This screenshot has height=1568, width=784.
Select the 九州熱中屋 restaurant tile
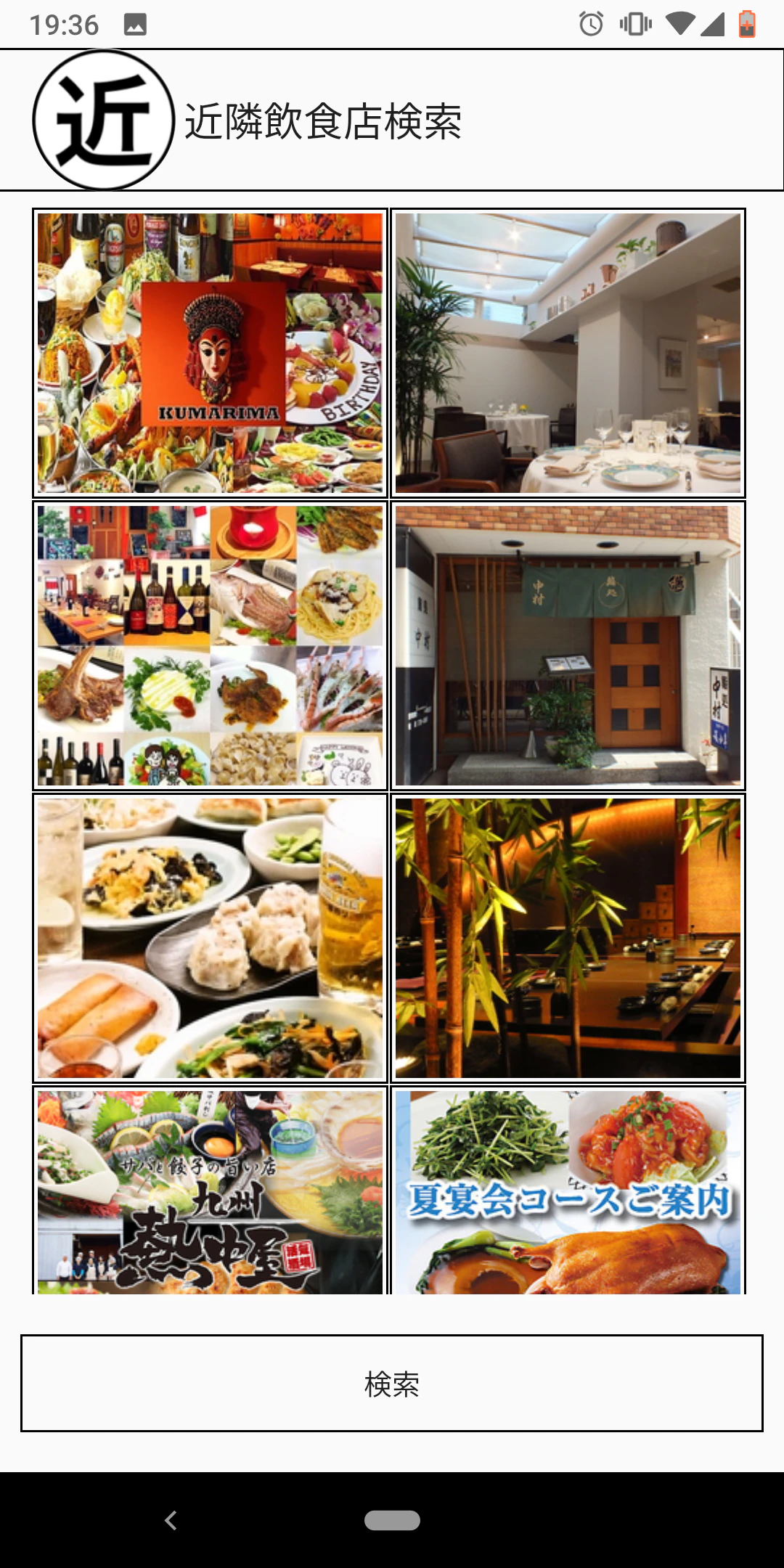pyautogui.click(x=210, y=1192)
